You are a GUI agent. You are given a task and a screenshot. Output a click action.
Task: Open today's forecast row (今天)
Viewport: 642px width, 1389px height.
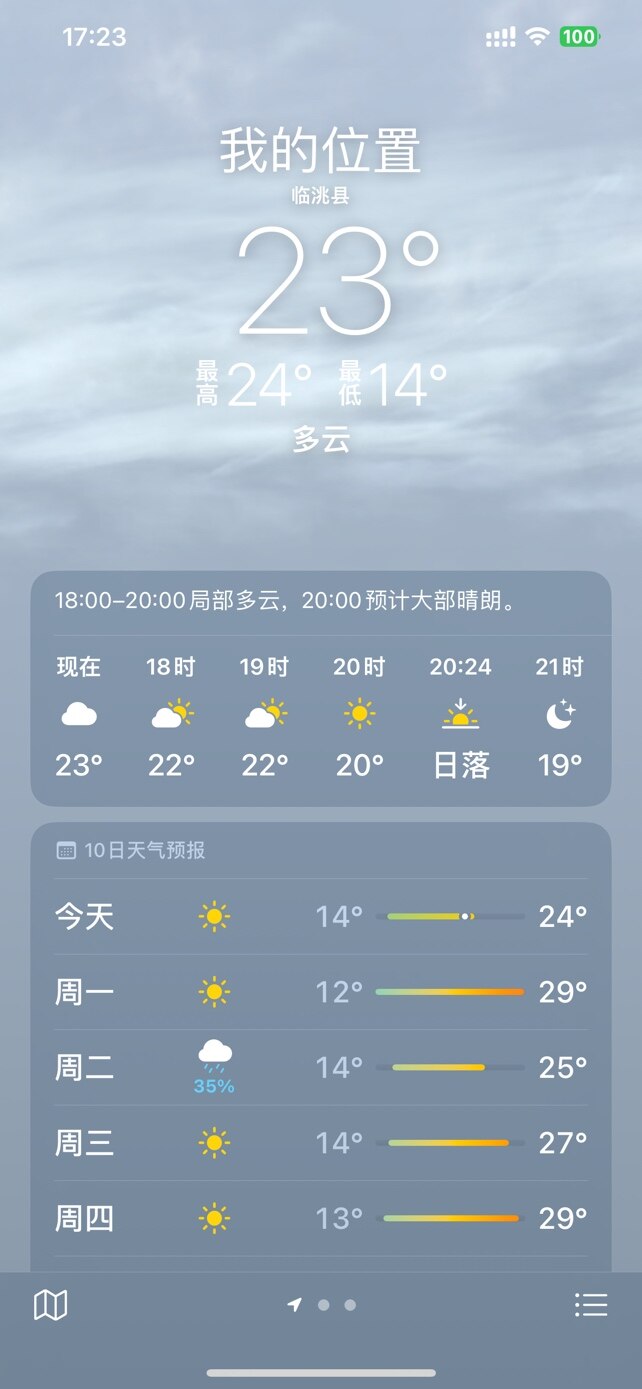coord(320,916)
